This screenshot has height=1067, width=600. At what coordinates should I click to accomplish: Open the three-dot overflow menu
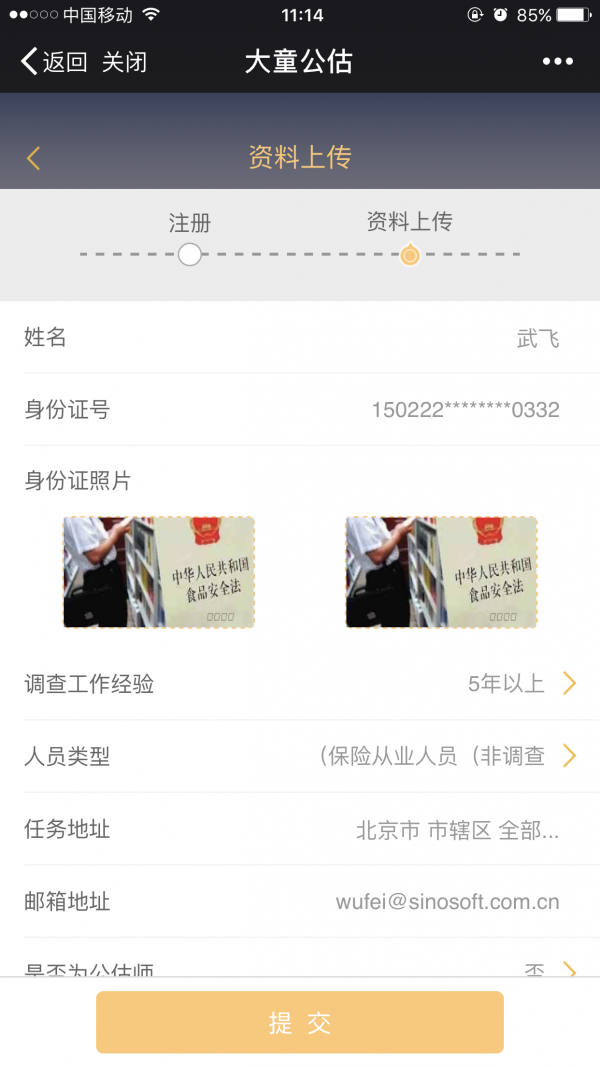pos(558,62)
